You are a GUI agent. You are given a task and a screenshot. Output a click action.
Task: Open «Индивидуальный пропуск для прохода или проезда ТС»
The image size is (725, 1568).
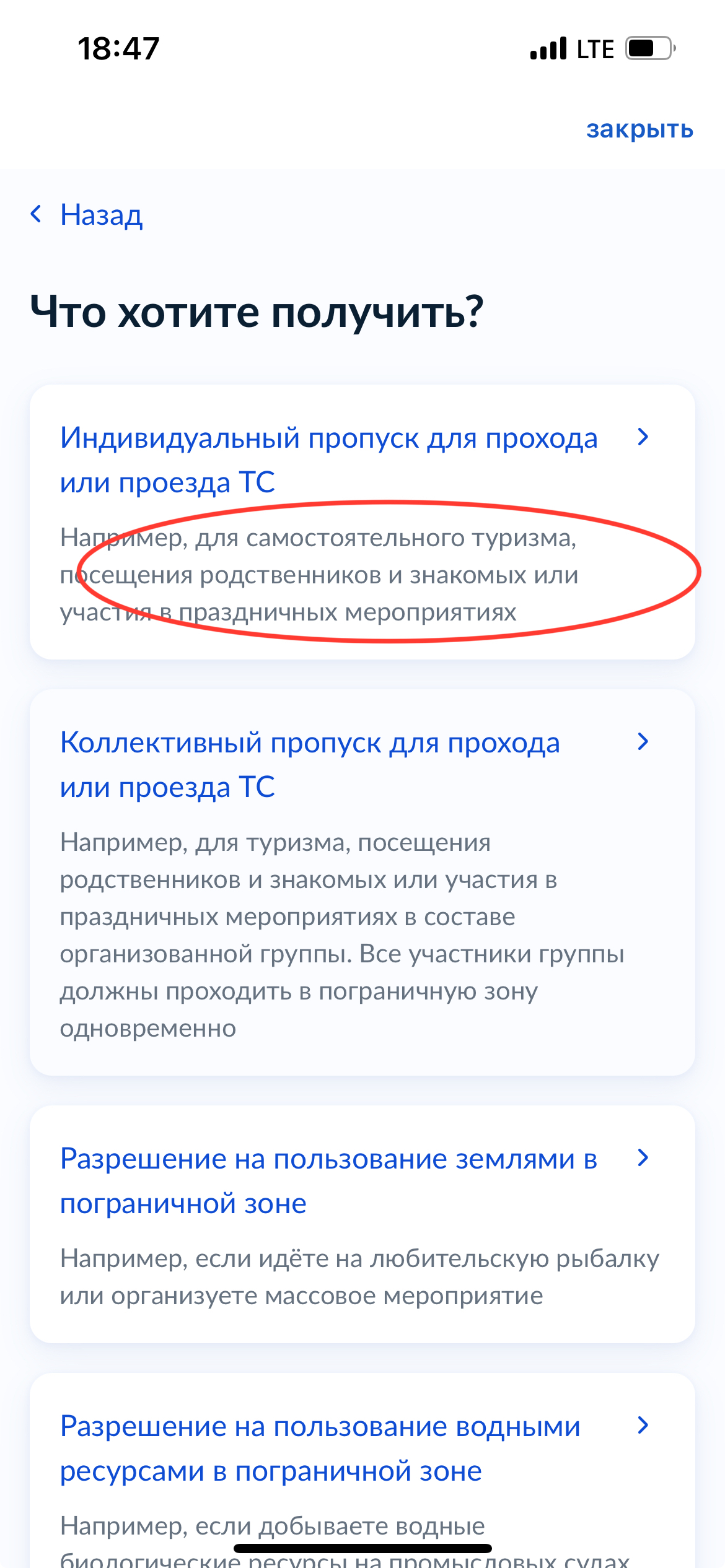pyautogui.click(x=328, y=460)
